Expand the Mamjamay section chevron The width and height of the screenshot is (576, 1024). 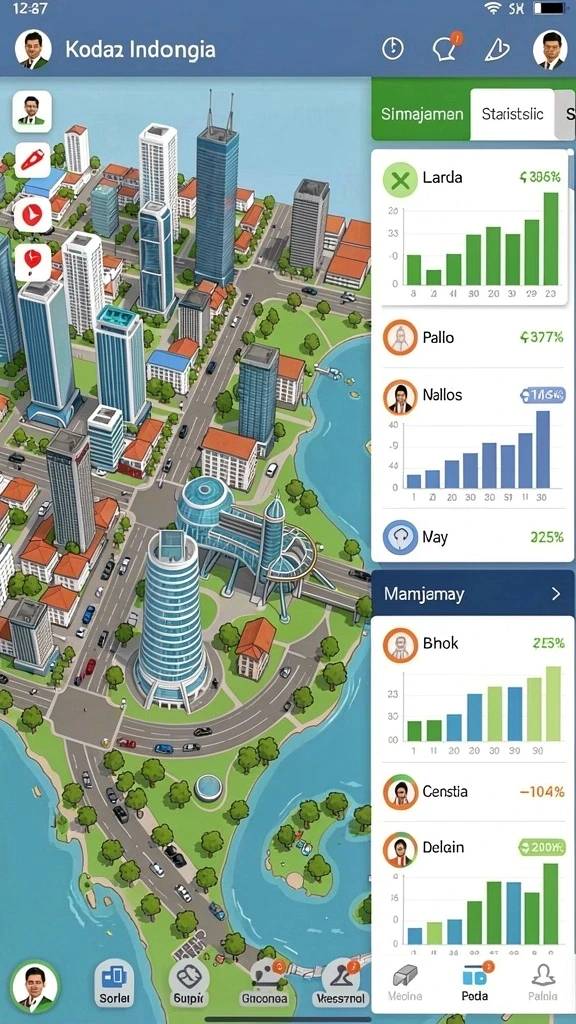(556, 594)
